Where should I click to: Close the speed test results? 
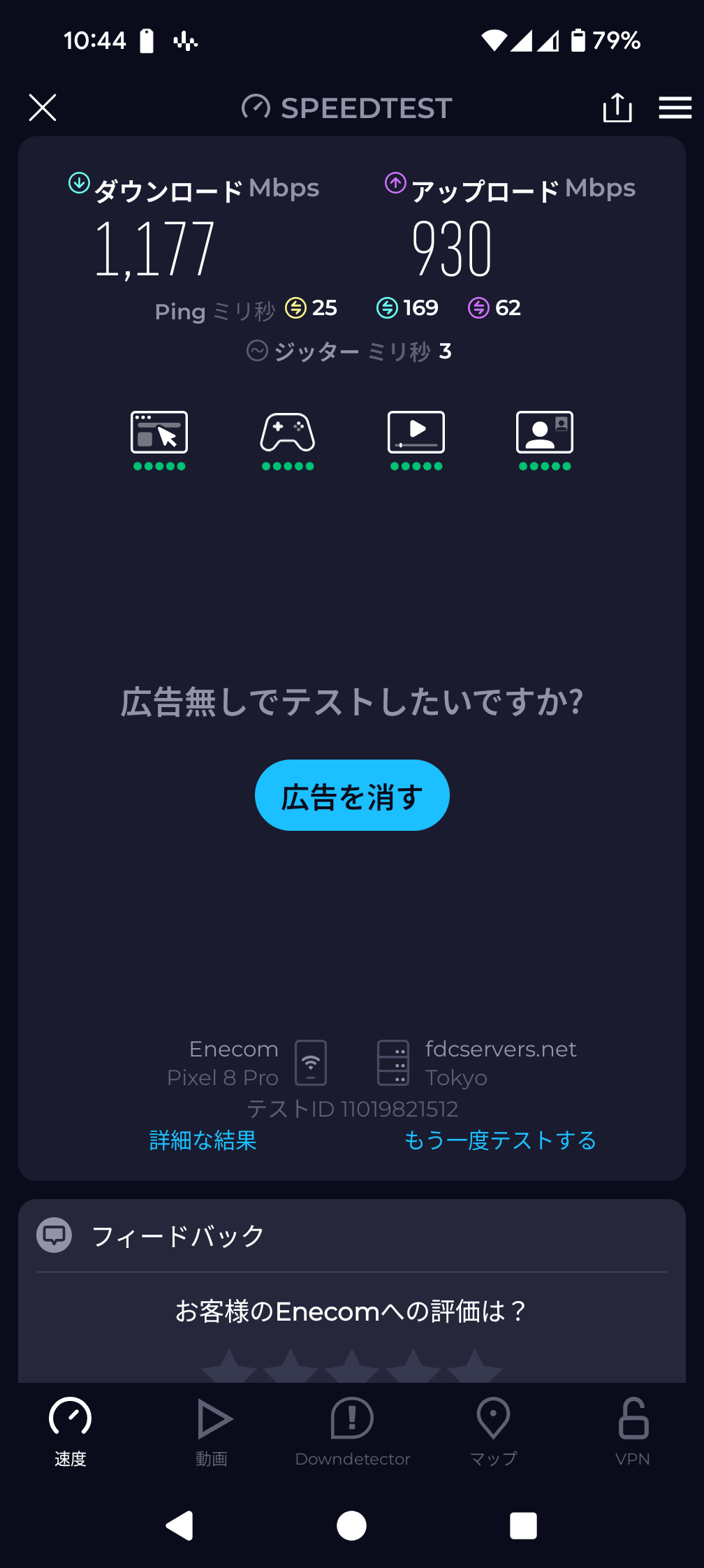click(x=43, y=108)
